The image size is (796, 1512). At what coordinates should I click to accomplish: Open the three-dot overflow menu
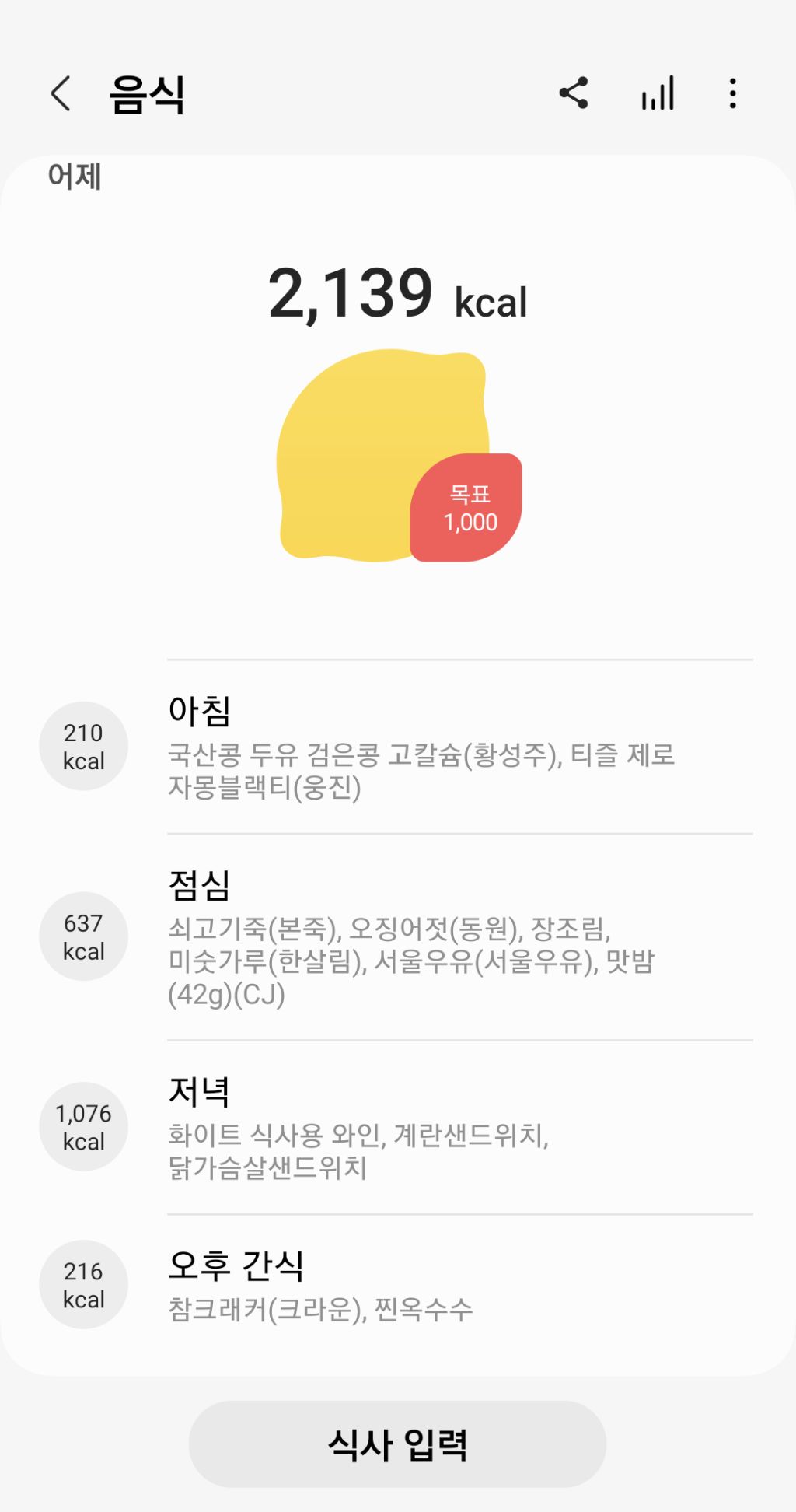point(731,93)
